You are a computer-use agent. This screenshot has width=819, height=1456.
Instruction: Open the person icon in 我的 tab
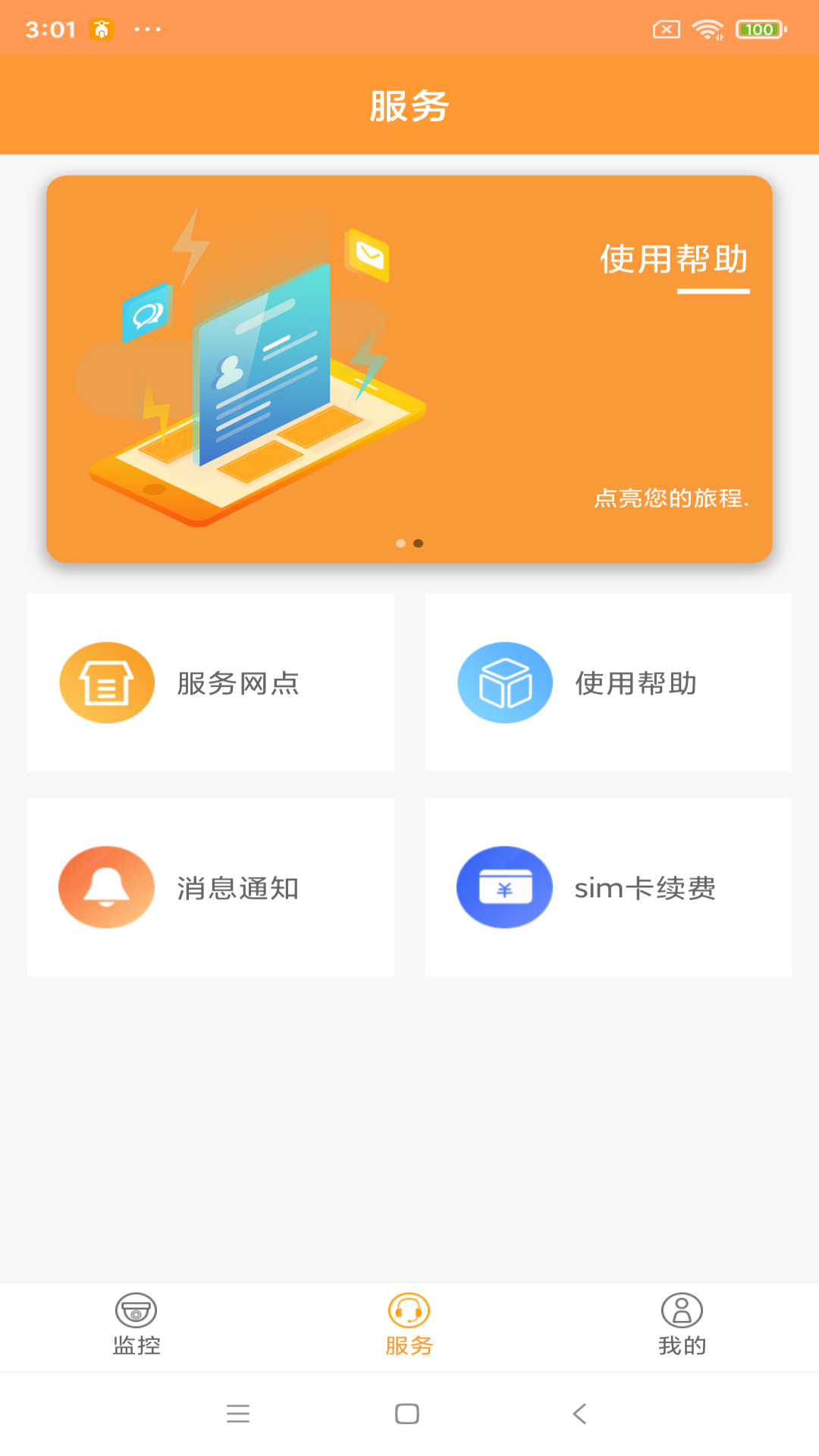click(x=682, y=1312)
